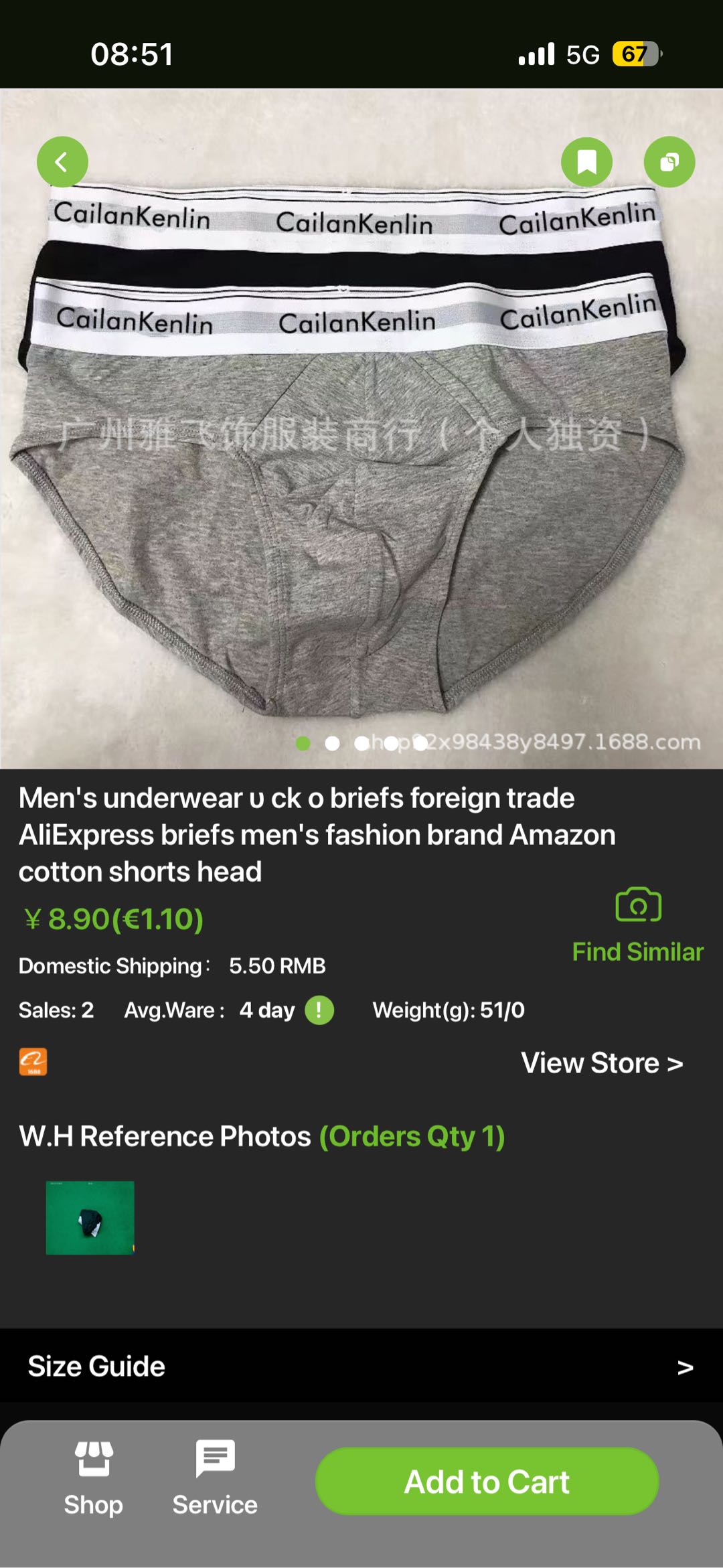Click the back arrow on the product image
The height and width of the screenshot is (1568, 723).
62,162
